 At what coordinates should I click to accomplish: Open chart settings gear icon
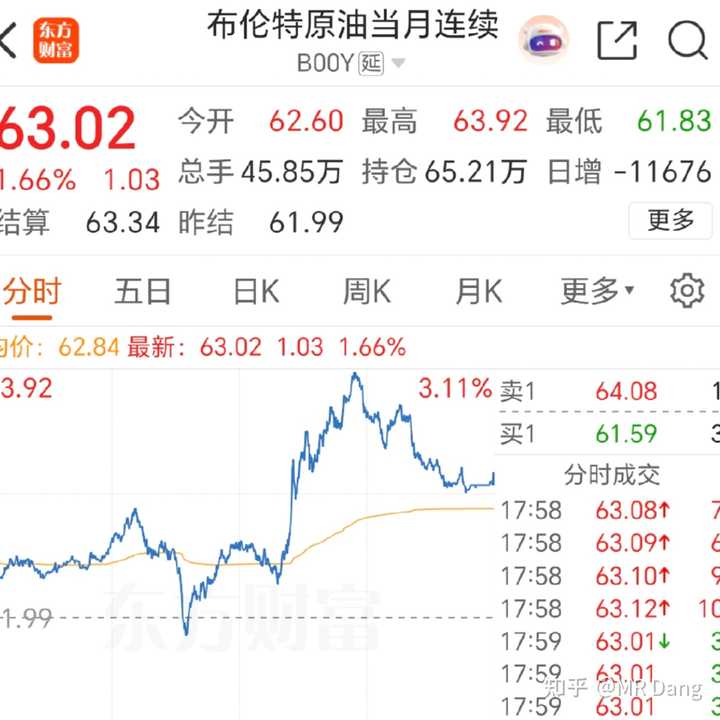click(x=686, y=291)
